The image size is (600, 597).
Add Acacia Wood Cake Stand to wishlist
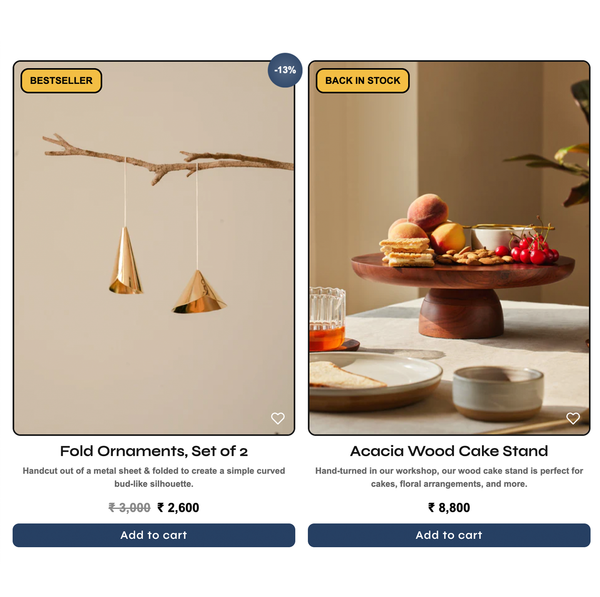pyautogui.click(x=573, y=418)
